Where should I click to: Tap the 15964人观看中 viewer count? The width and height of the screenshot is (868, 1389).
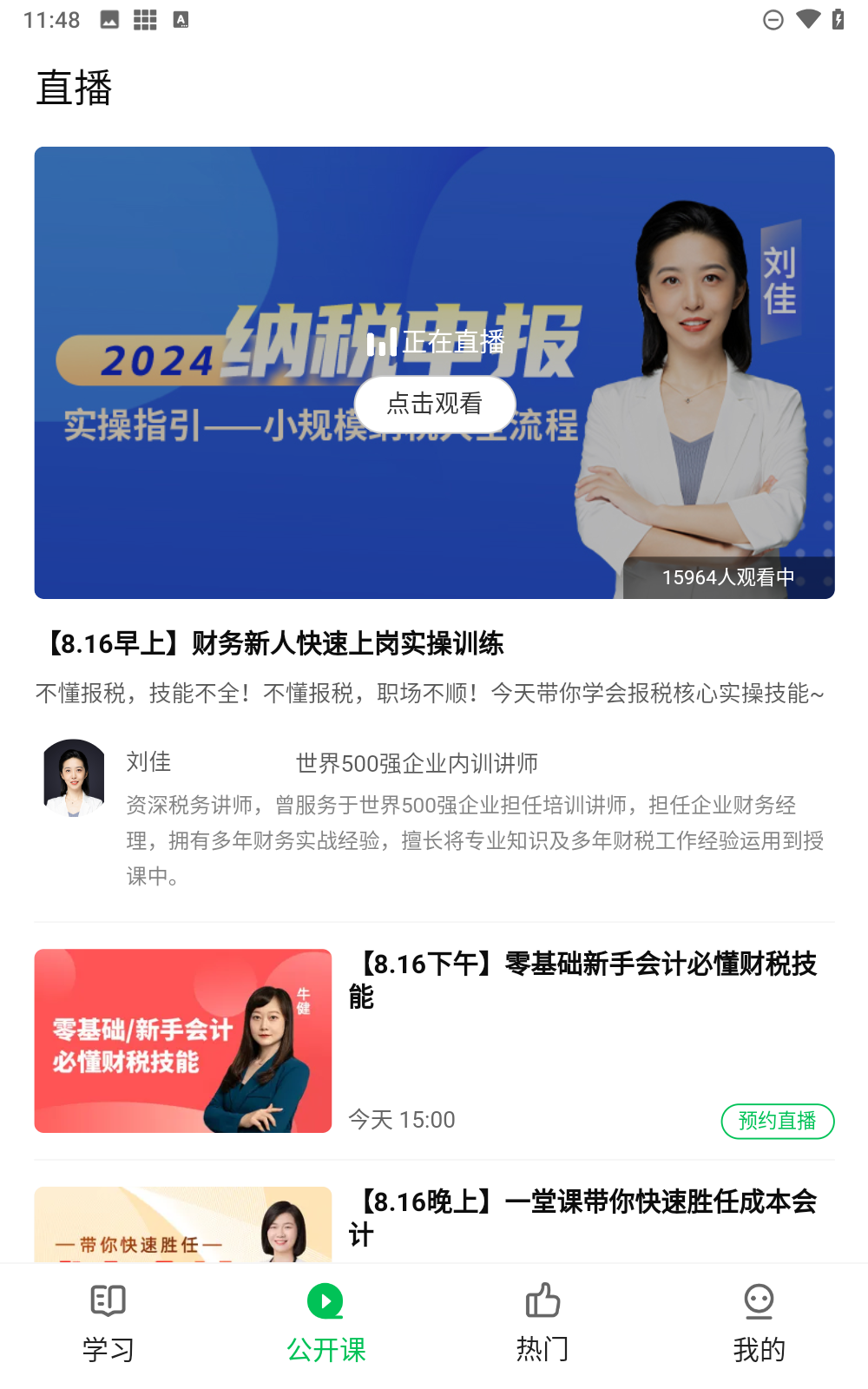point(728,577)
